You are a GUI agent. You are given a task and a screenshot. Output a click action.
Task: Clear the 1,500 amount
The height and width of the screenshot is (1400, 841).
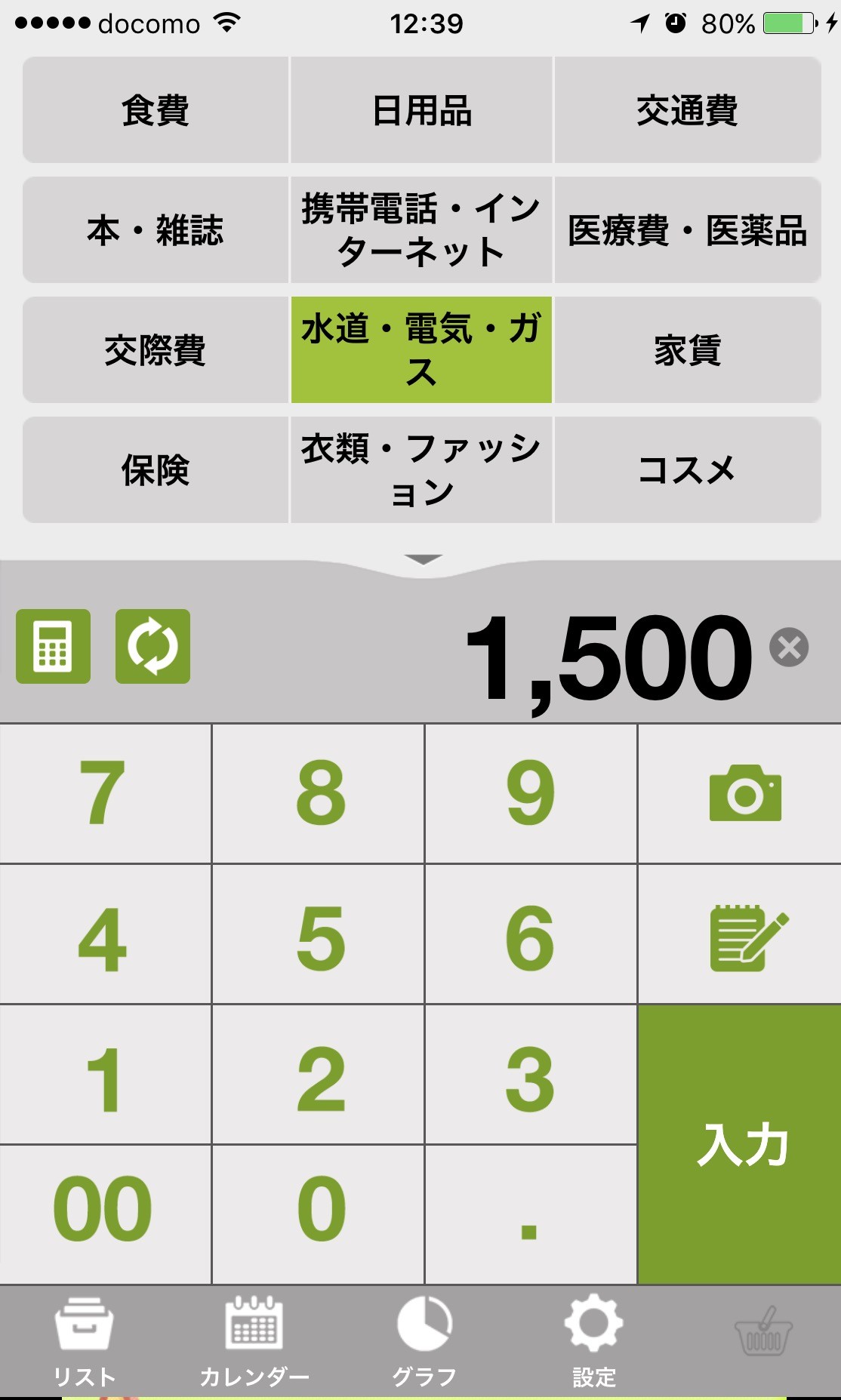click(789, 648)
